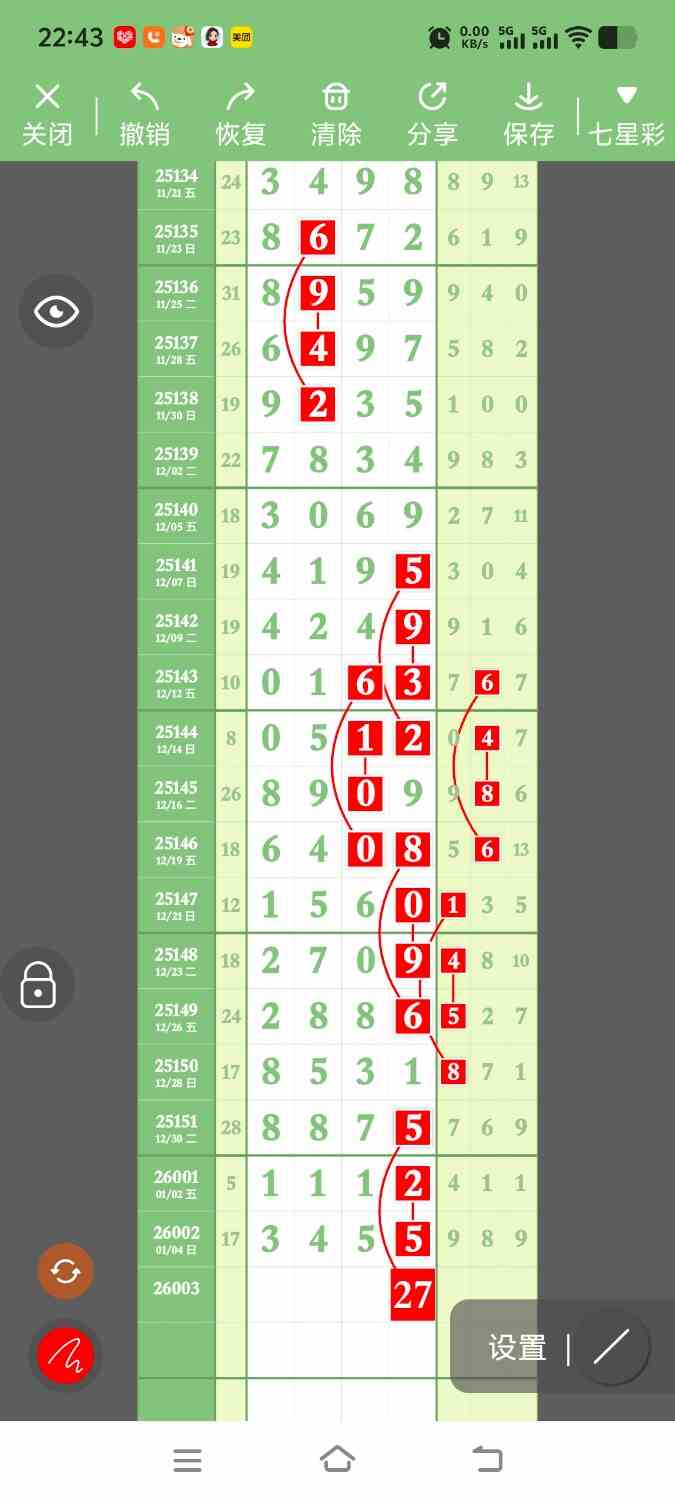
Task: Share the chart via 分享
Action: click(x=432, y=115)
